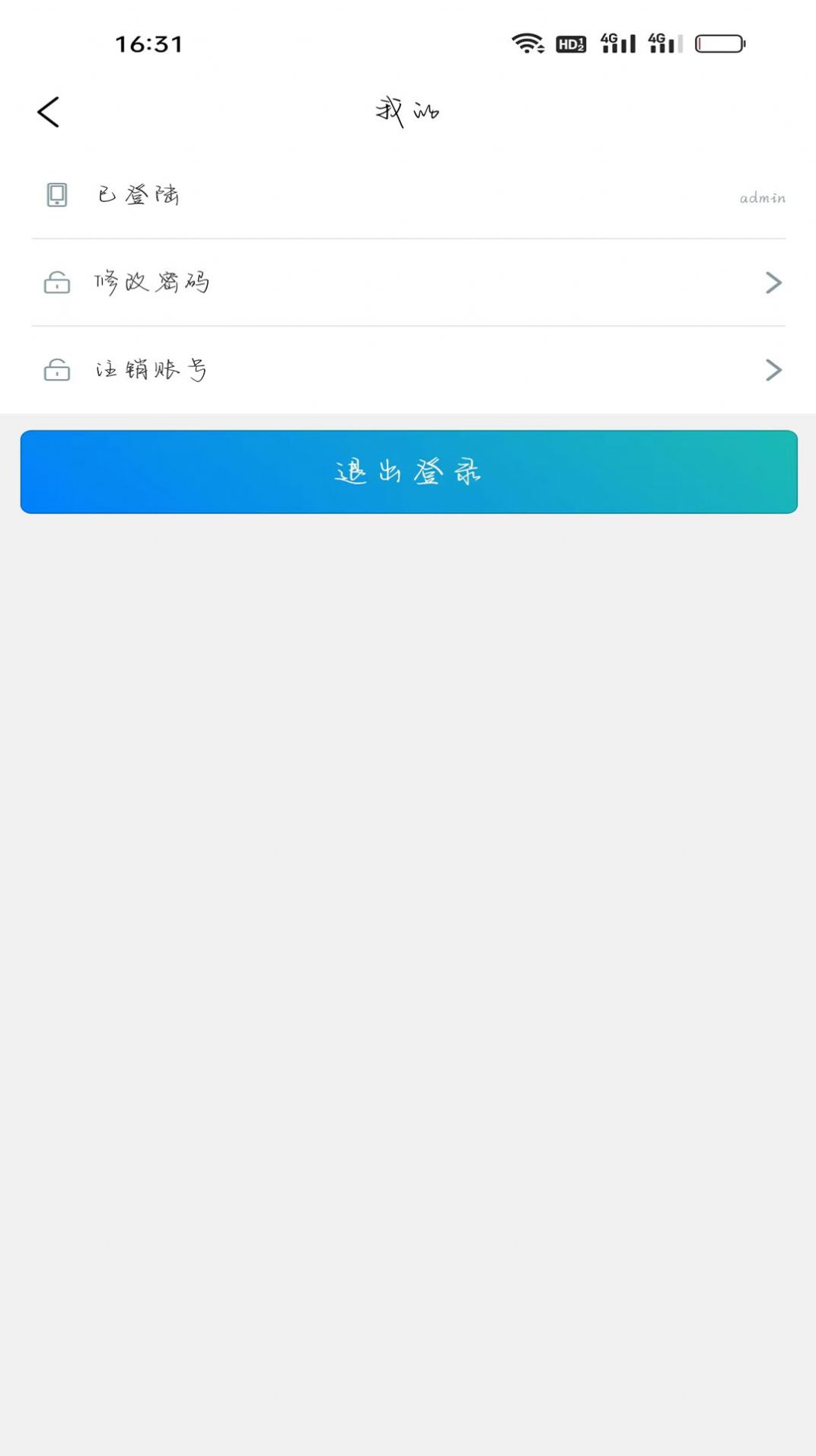Tap the 退出登录 logout button
The image size is (816, 1456).
(x=408, y=471)
